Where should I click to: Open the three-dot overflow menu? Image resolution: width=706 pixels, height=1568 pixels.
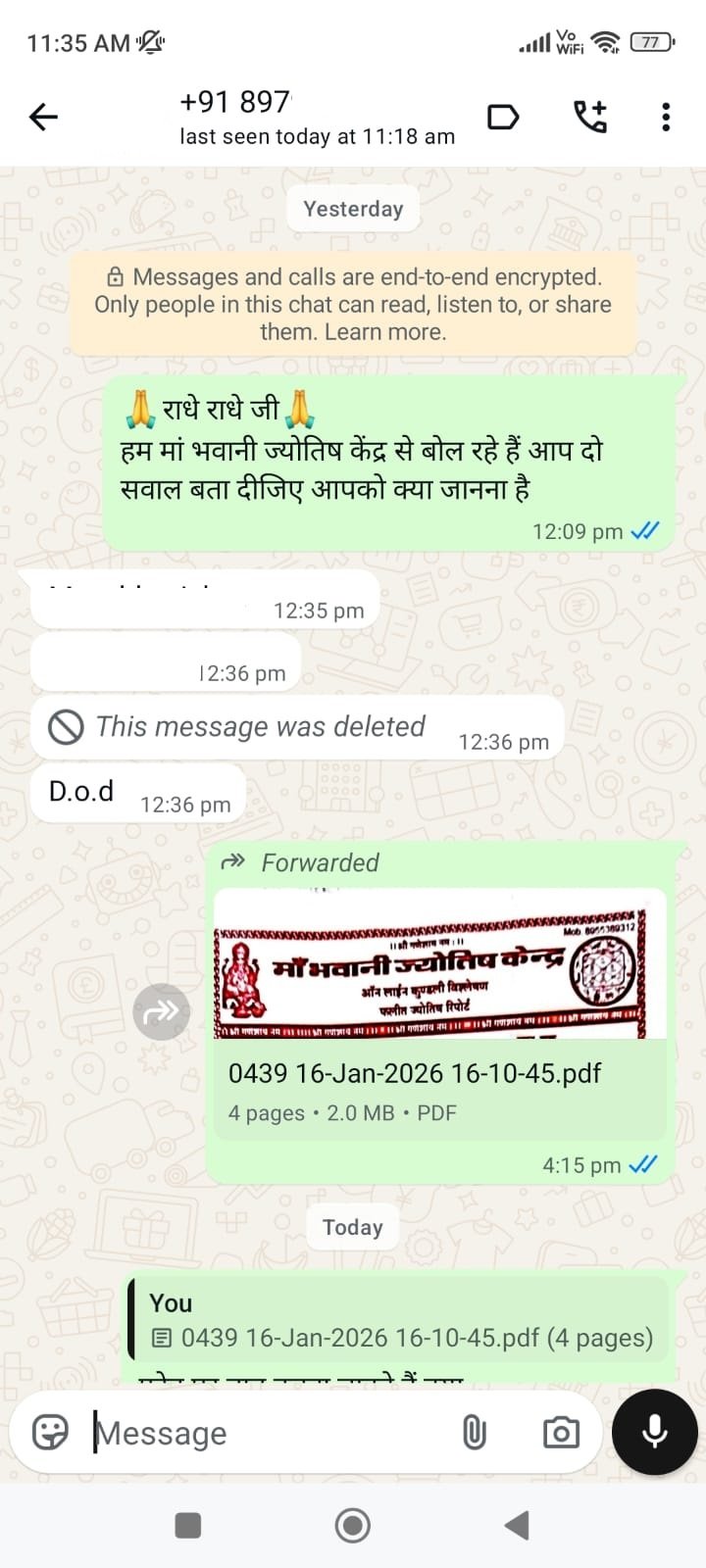pos(666,118)
